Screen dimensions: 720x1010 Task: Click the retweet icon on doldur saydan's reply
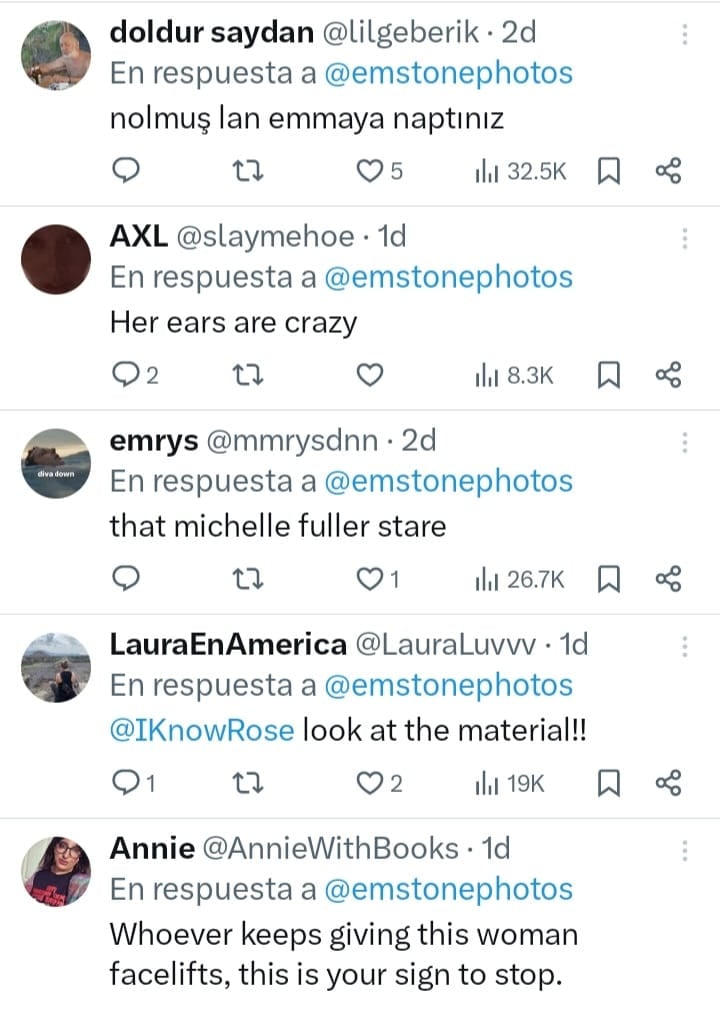(x=248, y=170)
